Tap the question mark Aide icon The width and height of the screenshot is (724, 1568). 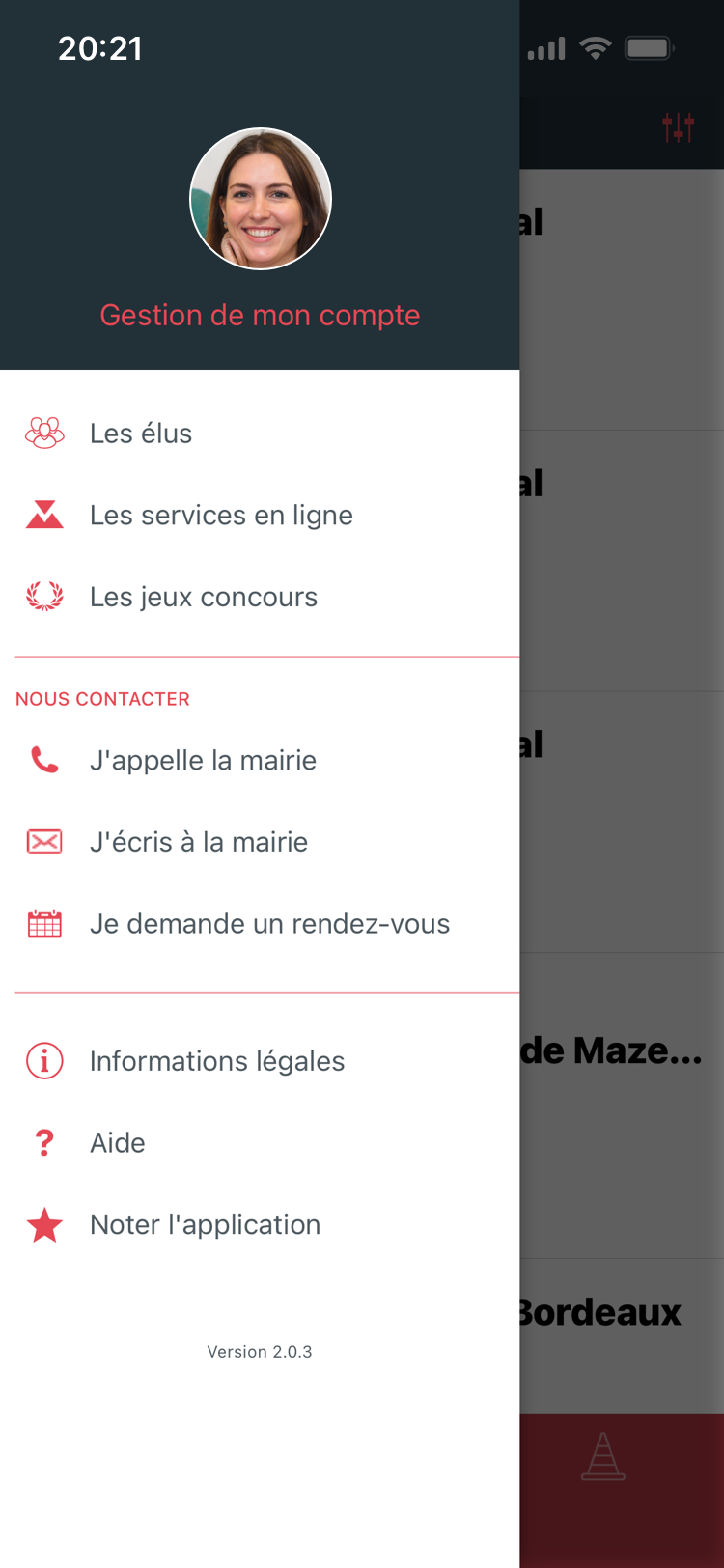pos(43,1142)
